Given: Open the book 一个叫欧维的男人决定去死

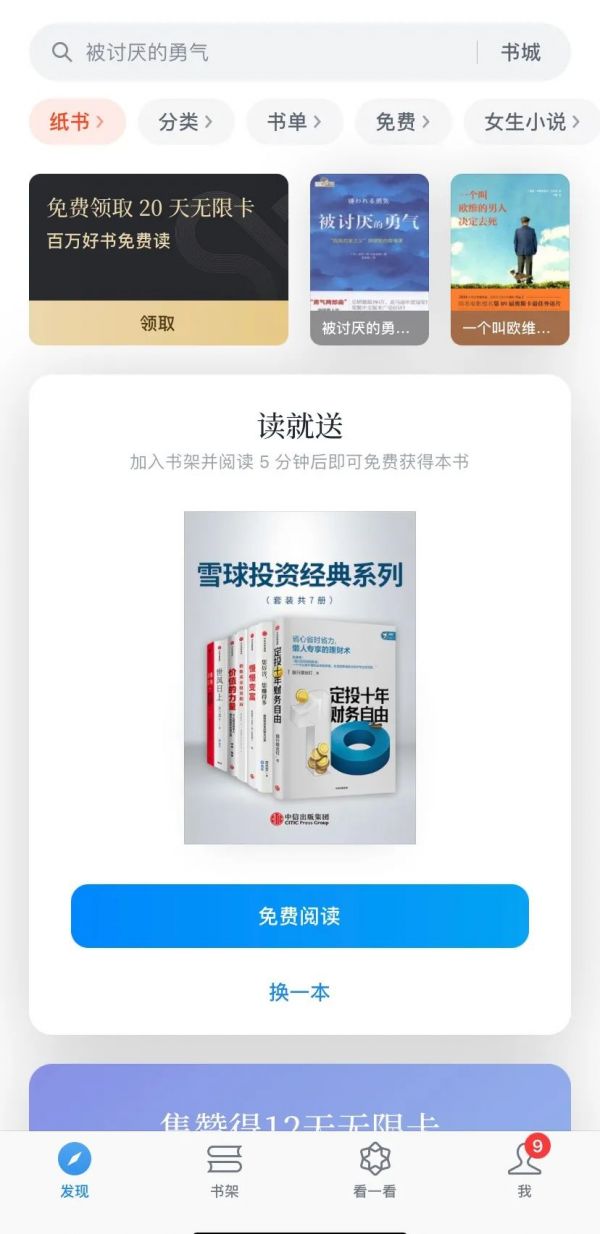Looking at the screenshot, I should point(510,259).
